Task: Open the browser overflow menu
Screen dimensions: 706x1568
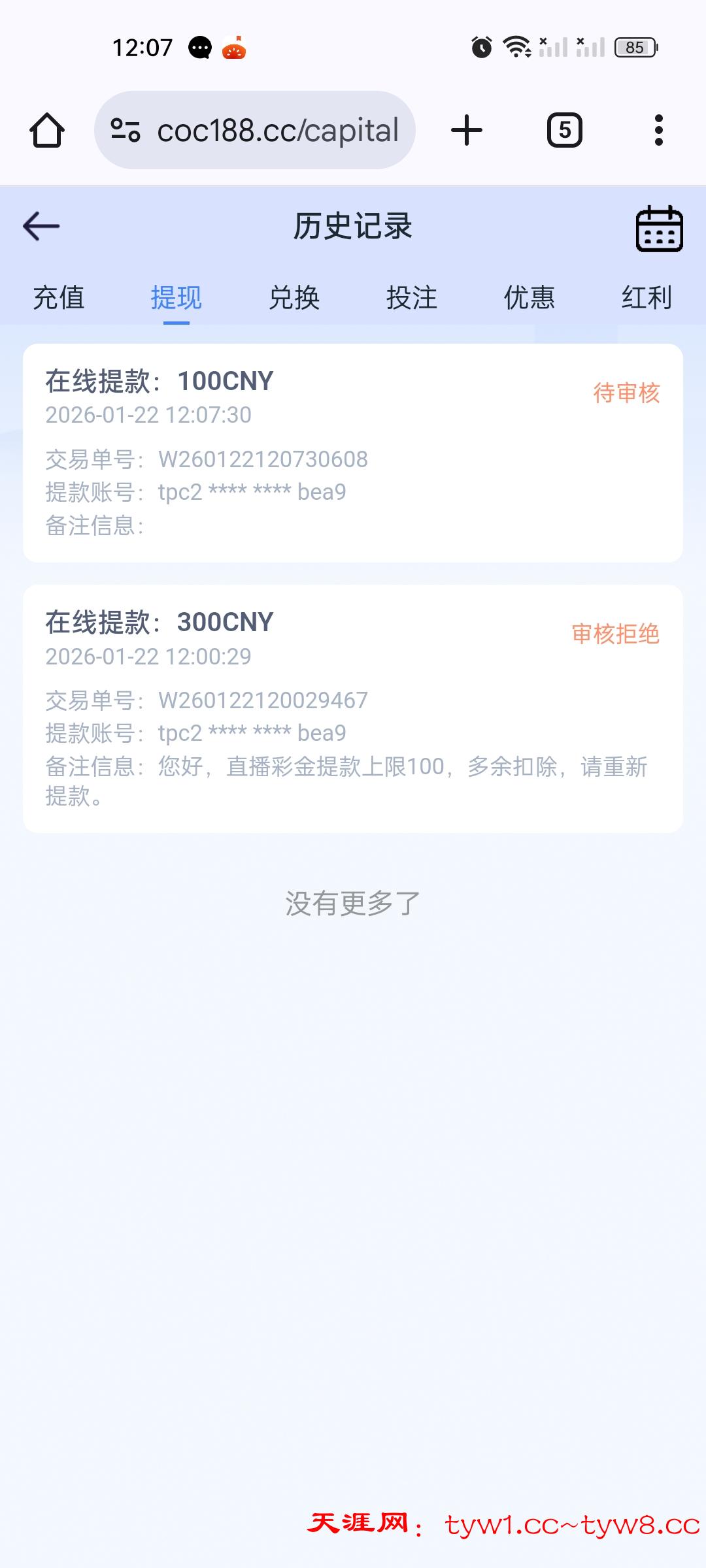Action: tap(659, 130)
